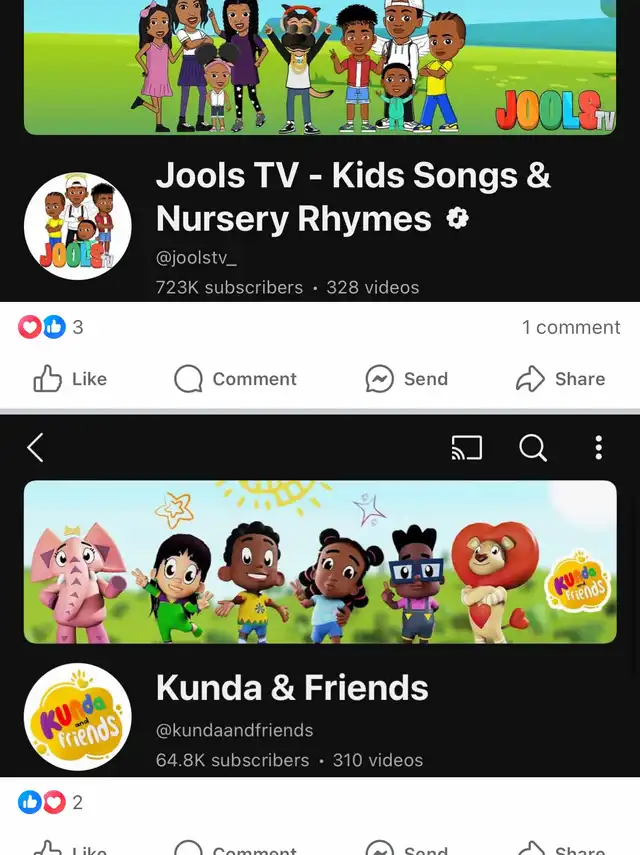Comment on the Jools TV photo

point(236,379)
